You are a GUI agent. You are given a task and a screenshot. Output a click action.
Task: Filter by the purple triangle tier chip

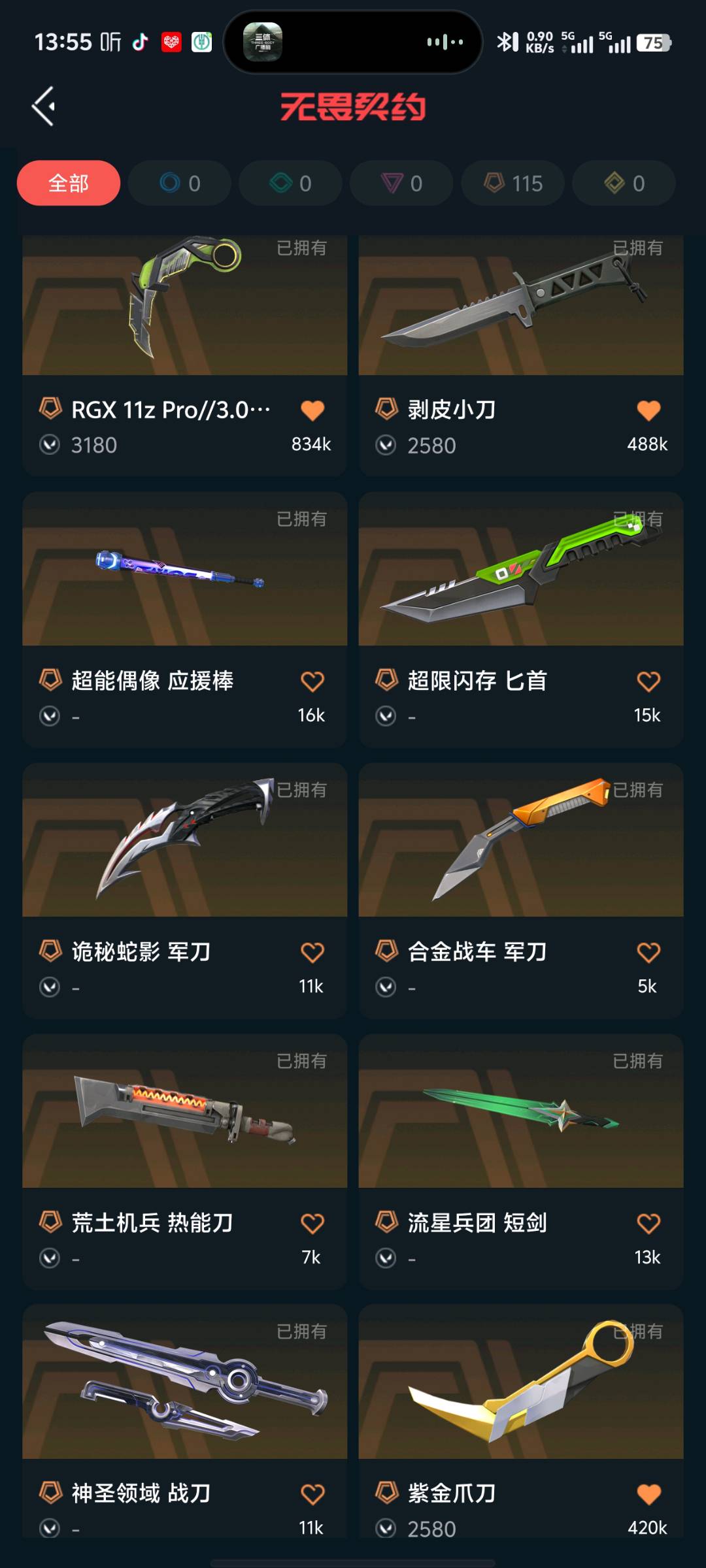[401, 184]
